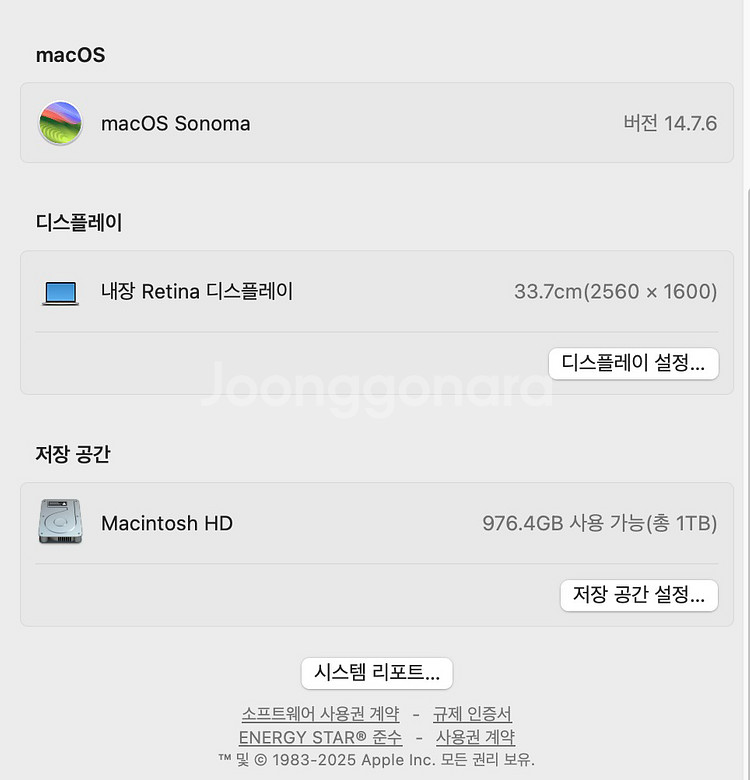
Task: Click the macOS Sonoma logo icon
Action: pos(60,122)
